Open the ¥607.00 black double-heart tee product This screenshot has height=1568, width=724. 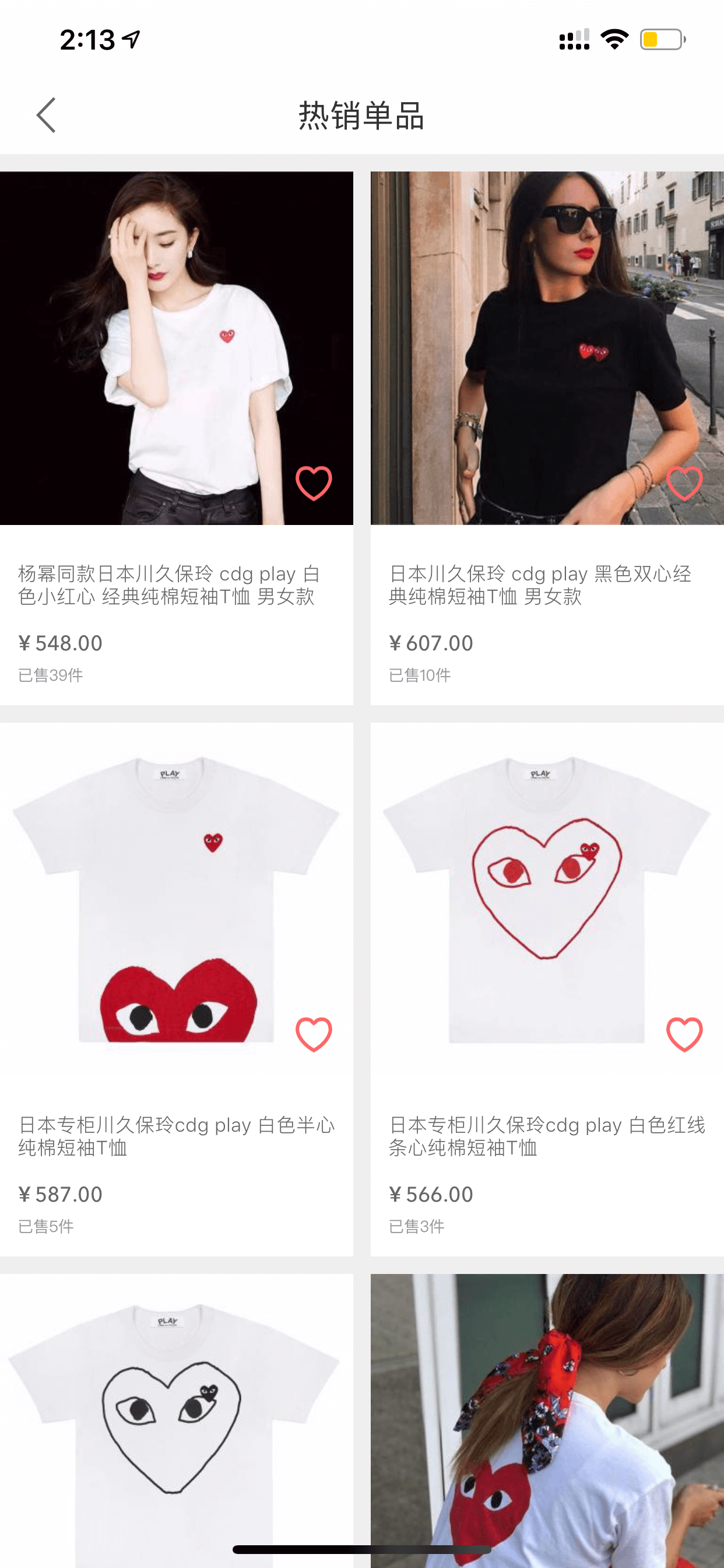[547, 438]
